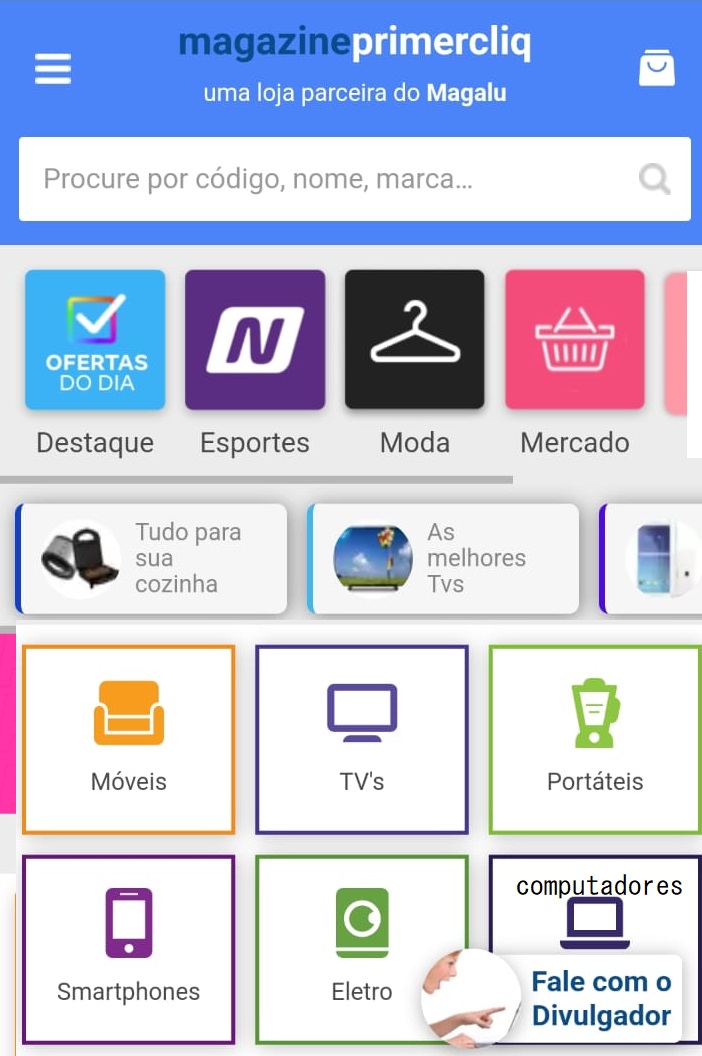This screenshot has height=1056, width=702.
Task: Open the hamburger menu
Action: 53,69
